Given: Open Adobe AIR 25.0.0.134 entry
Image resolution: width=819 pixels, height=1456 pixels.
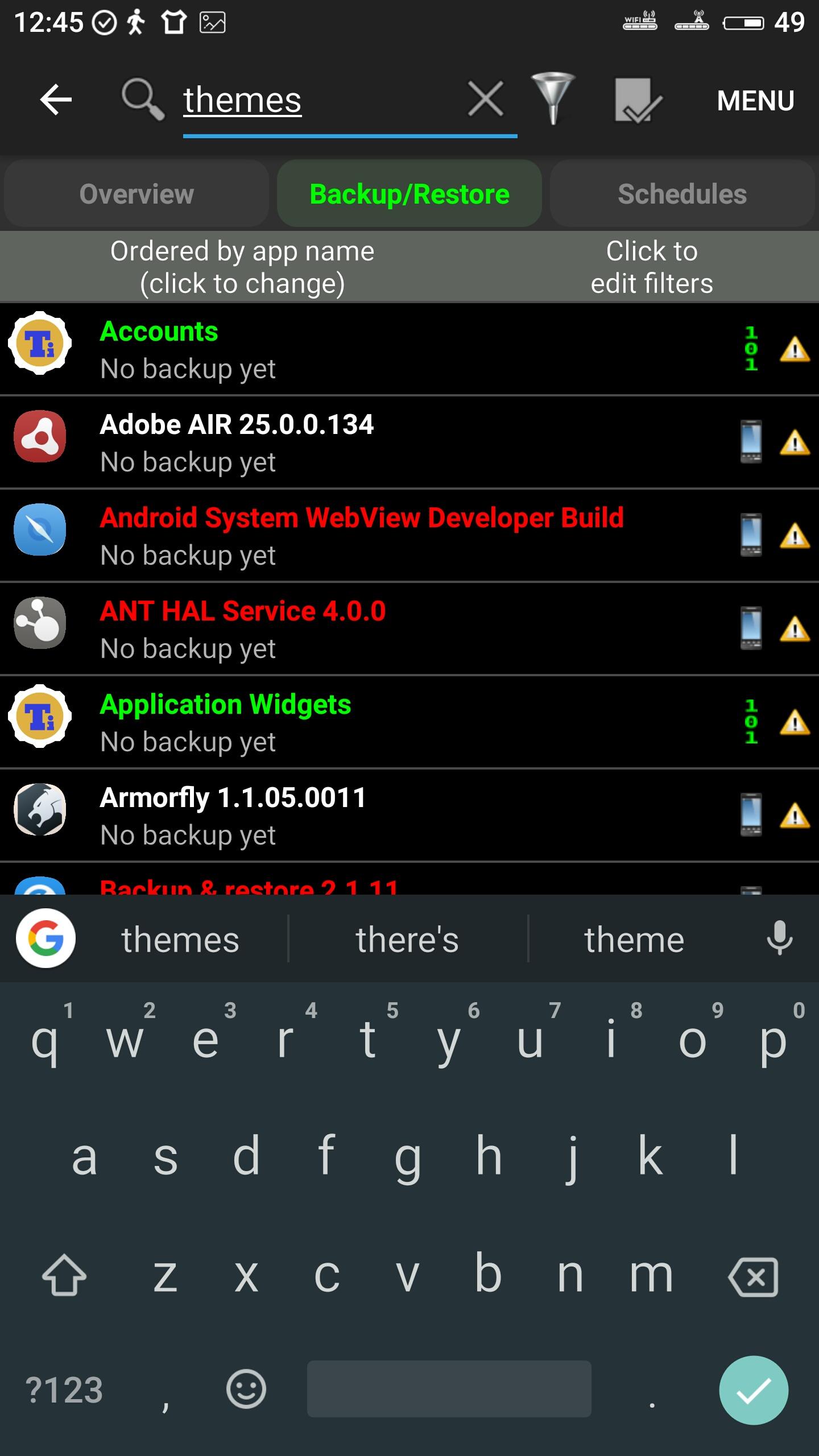Looking at the screenshot, I should 364,442.
